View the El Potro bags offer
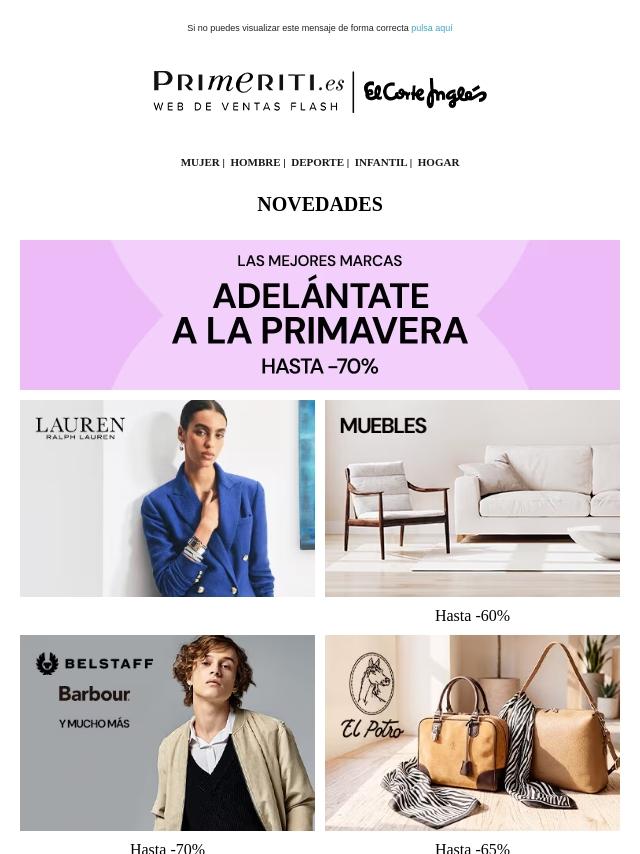The height and width of the screenshot is (854, 640). point(472,733)
